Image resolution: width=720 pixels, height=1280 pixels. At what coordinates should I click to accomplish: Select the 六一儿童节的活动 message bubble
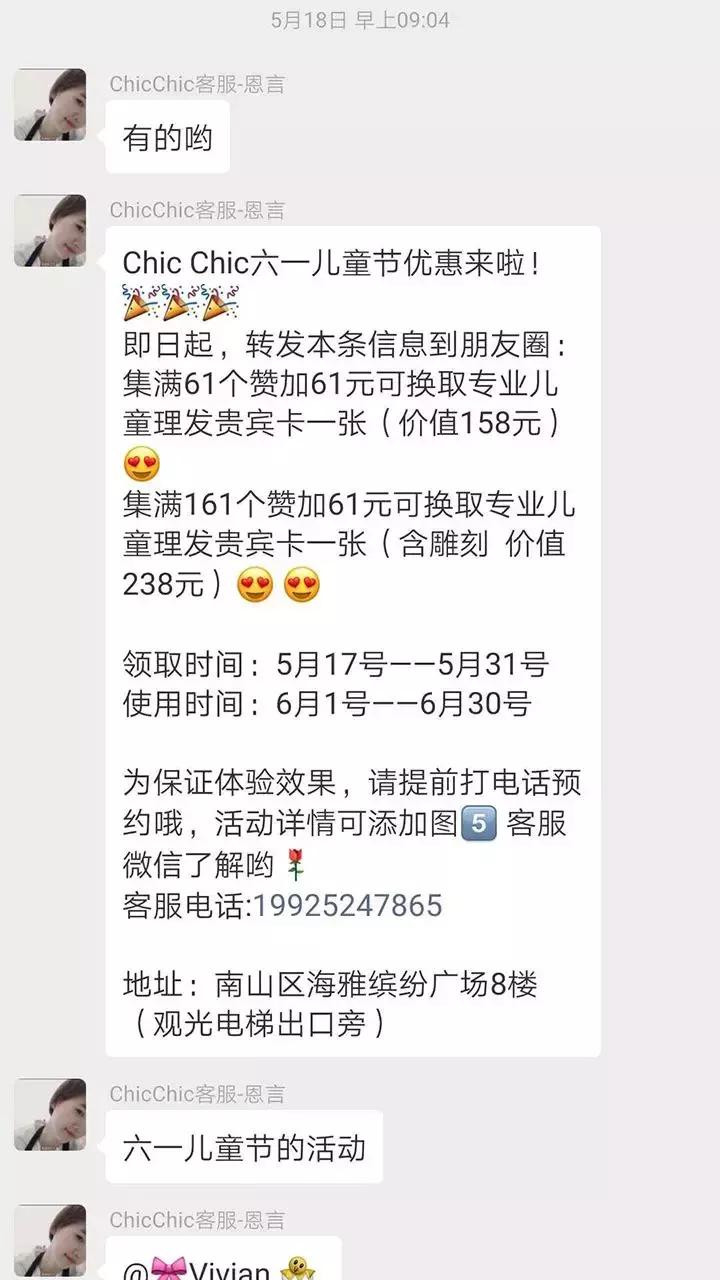(x=243, y=1148)
